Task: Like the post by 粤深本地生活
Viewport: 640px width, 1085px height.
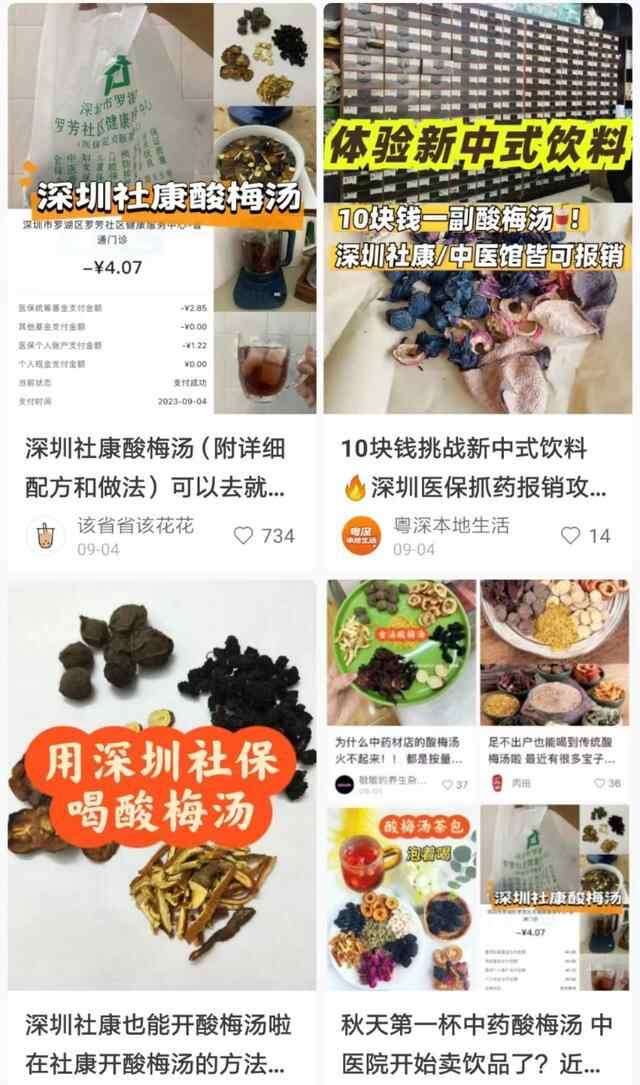Action: point(570,536)
